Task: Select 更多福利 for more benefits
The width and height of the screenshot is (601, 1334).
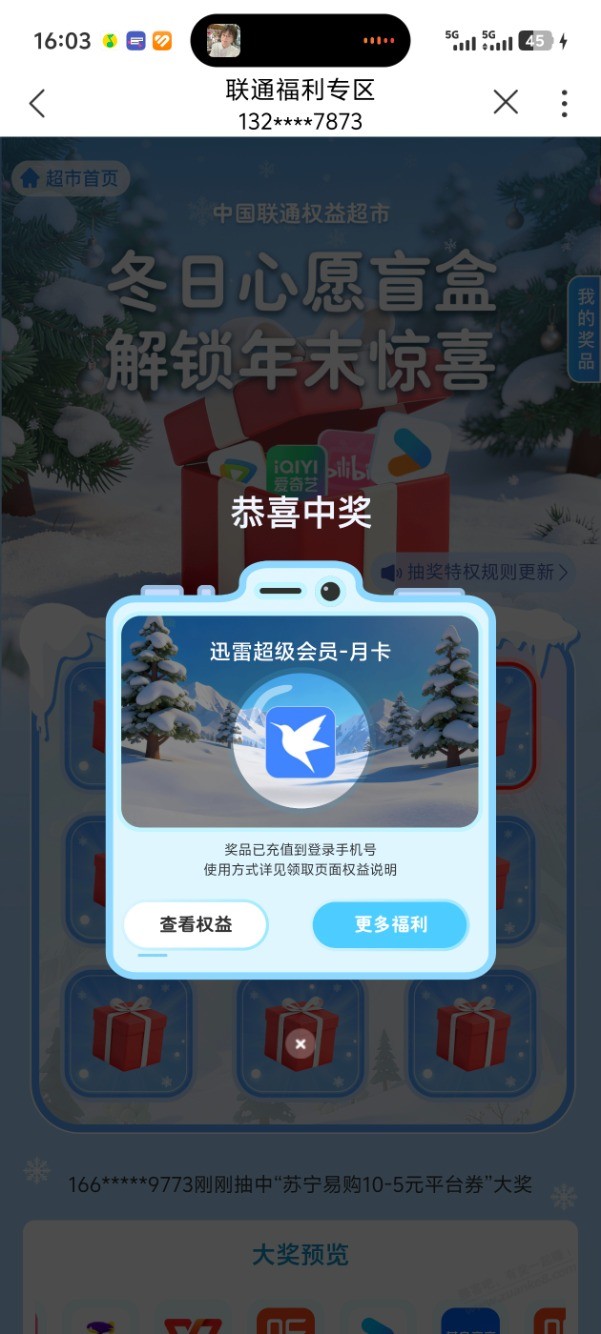Action: tap(390, 924)
